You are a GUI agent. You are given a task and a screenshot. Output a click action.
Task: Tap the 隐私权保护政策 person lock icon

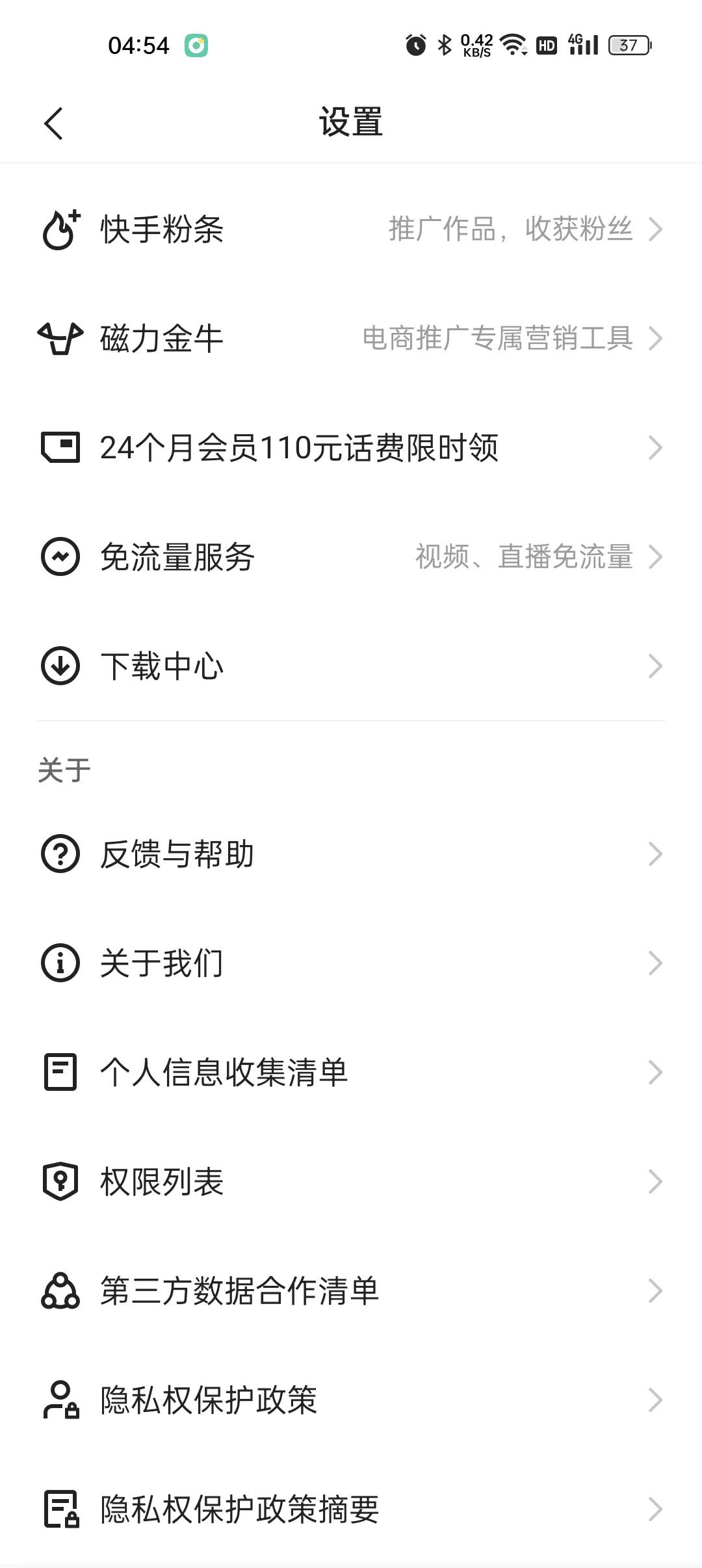pyautogui.click(x=59, y=1400)
